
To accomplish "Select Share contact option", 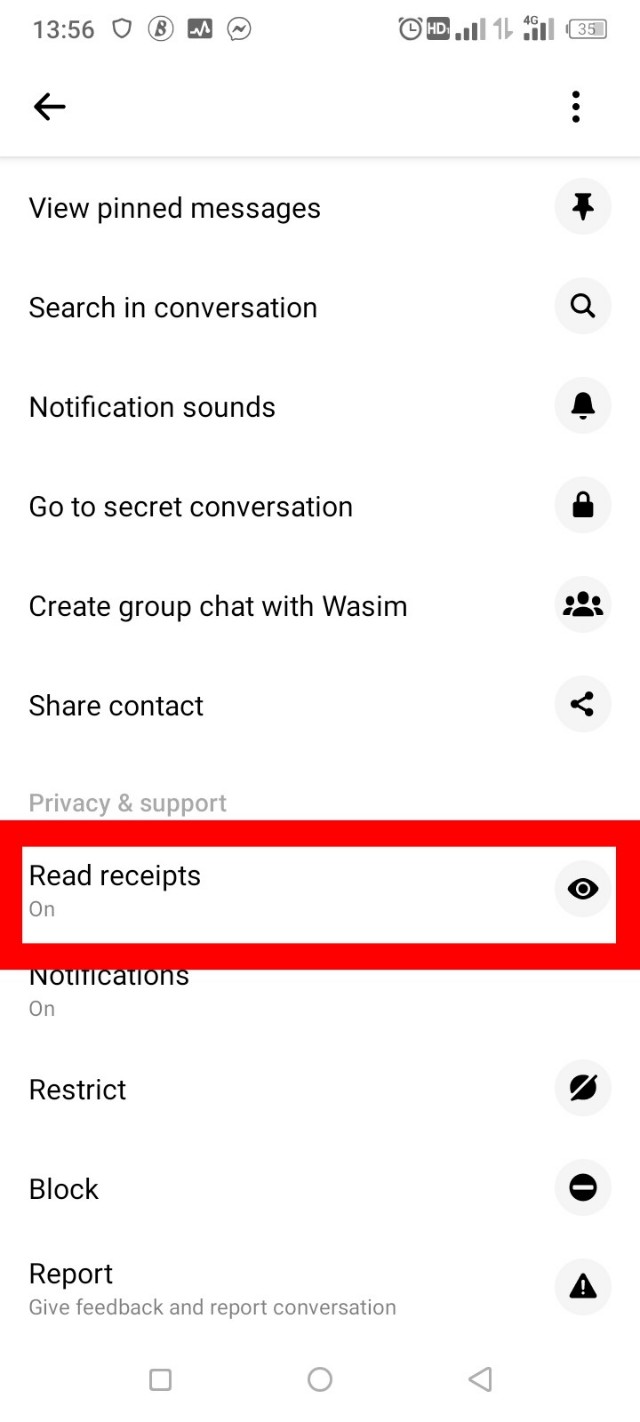I will pos(116,706).
